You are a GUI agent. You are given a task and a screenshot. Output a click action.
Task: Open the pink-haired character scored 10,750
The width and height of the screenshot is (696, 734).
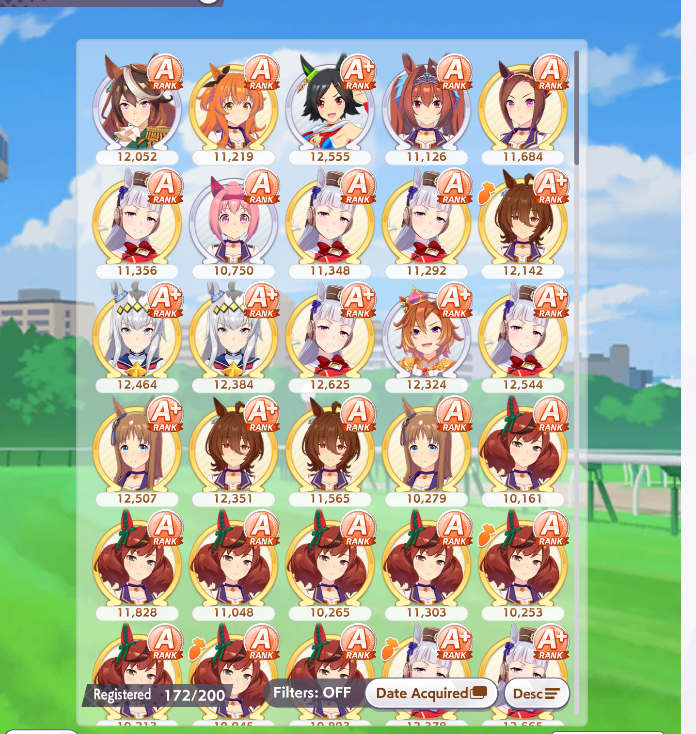tap(233, 218)
